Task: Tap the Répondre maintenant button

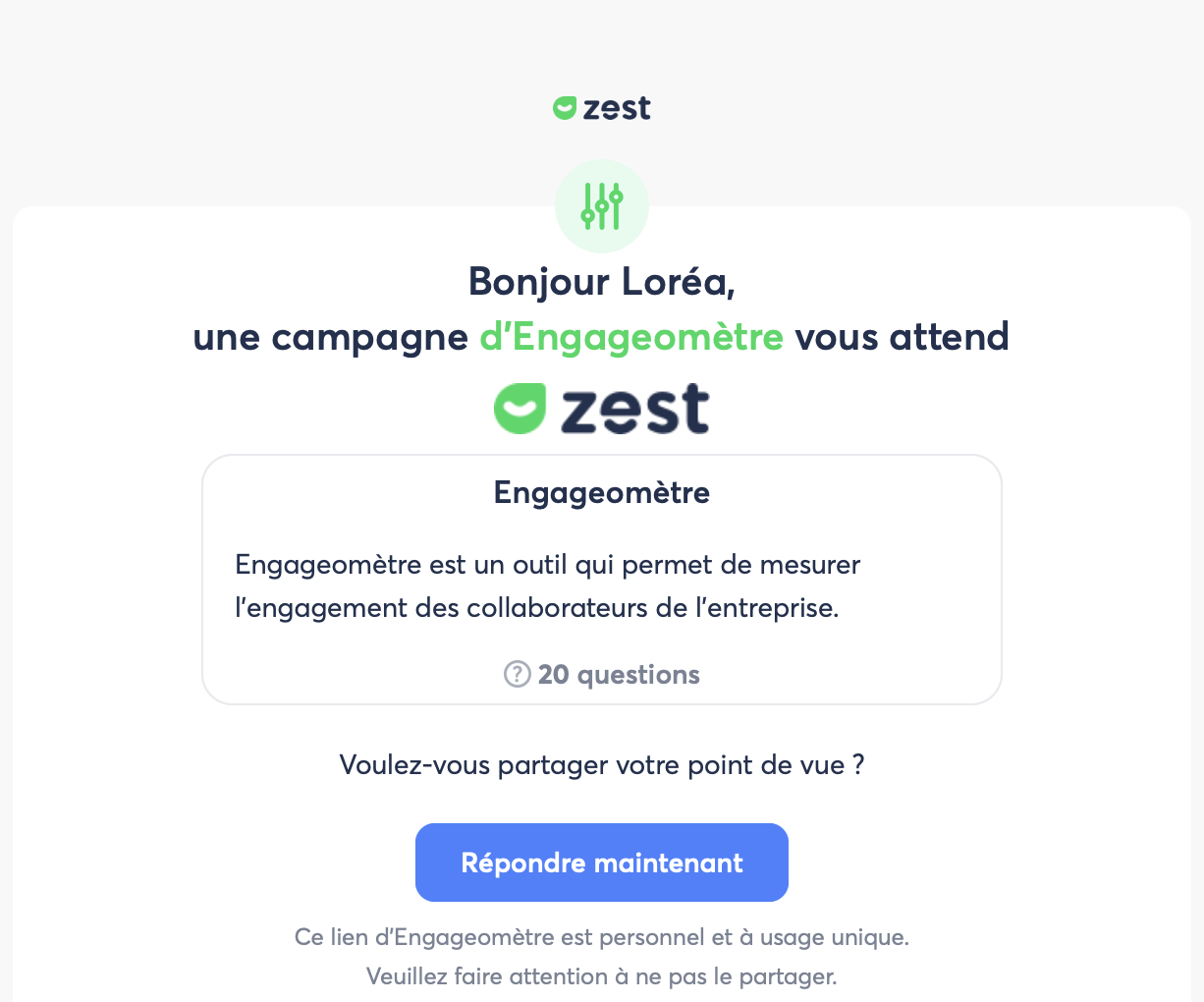Action: (x=601, y=863)
